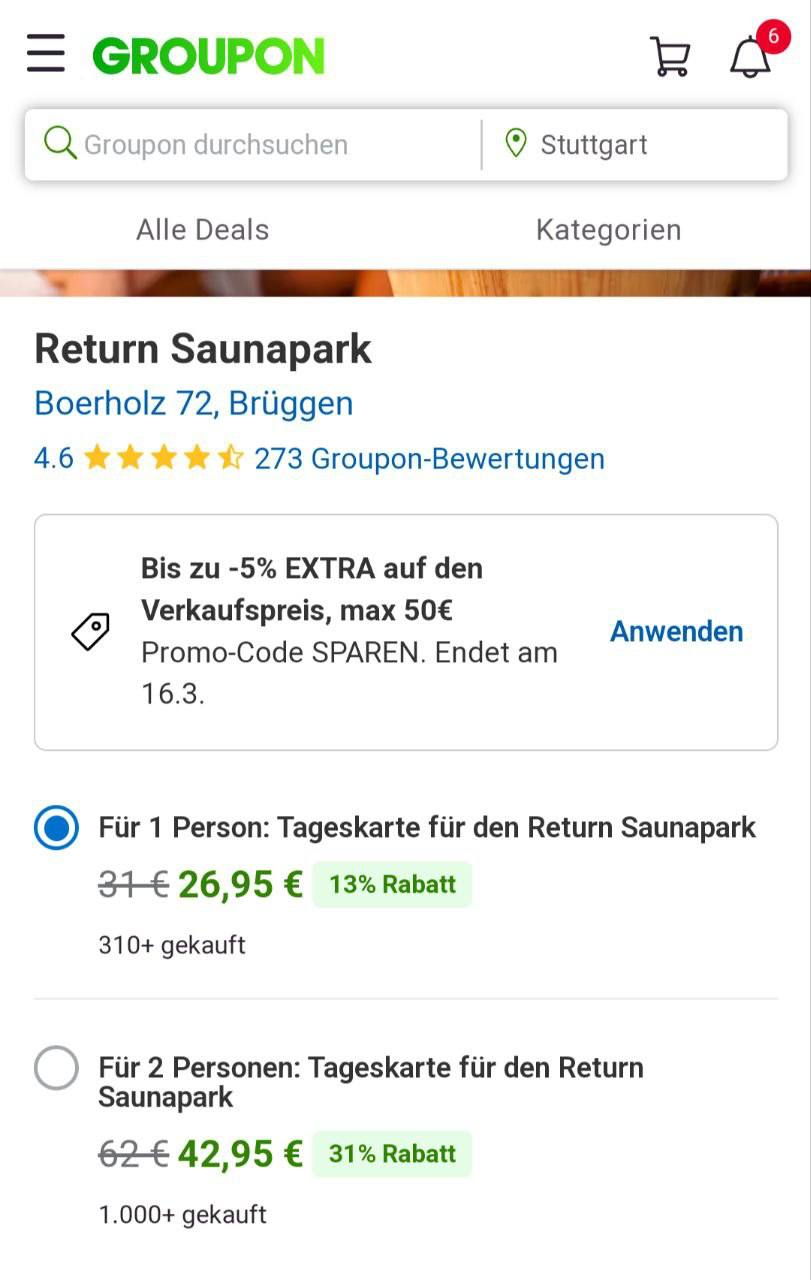This screenshot has width=811, height=1280.
Task: Change the Stuttgart location
Action: (x=594, y=145)
